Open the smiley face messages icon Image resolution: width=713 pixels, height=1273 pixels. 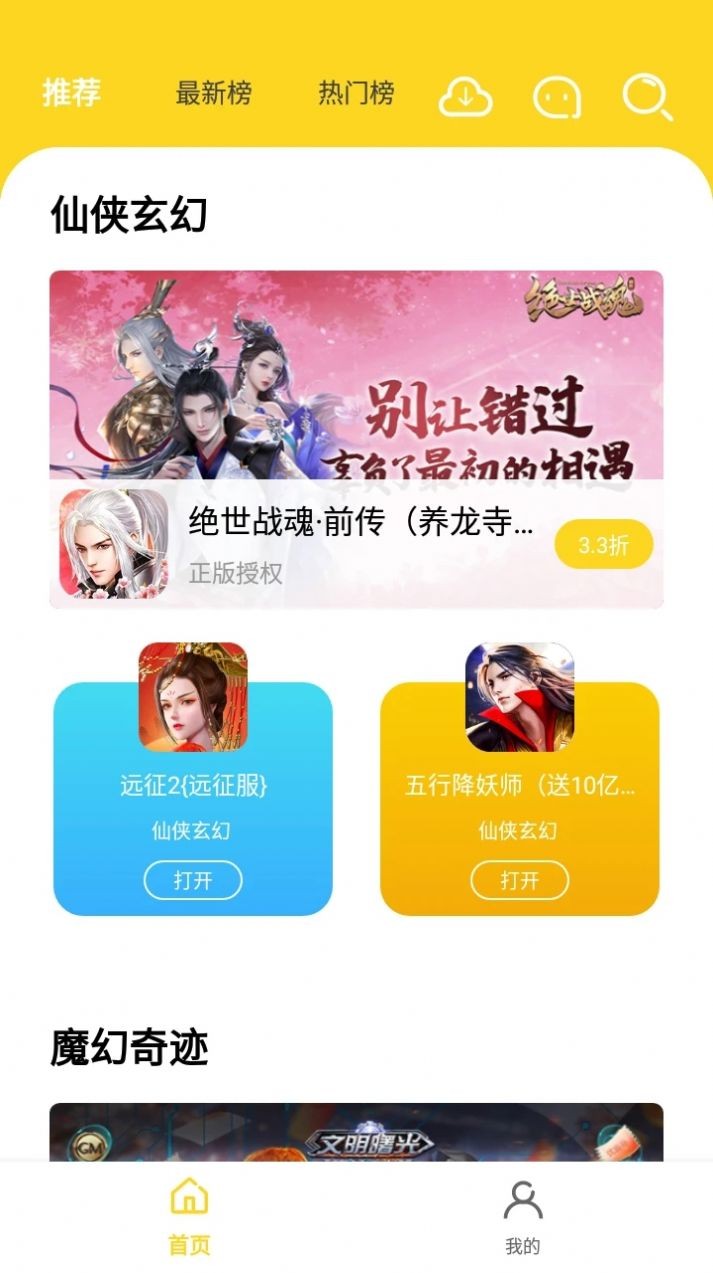coord(557,97)
